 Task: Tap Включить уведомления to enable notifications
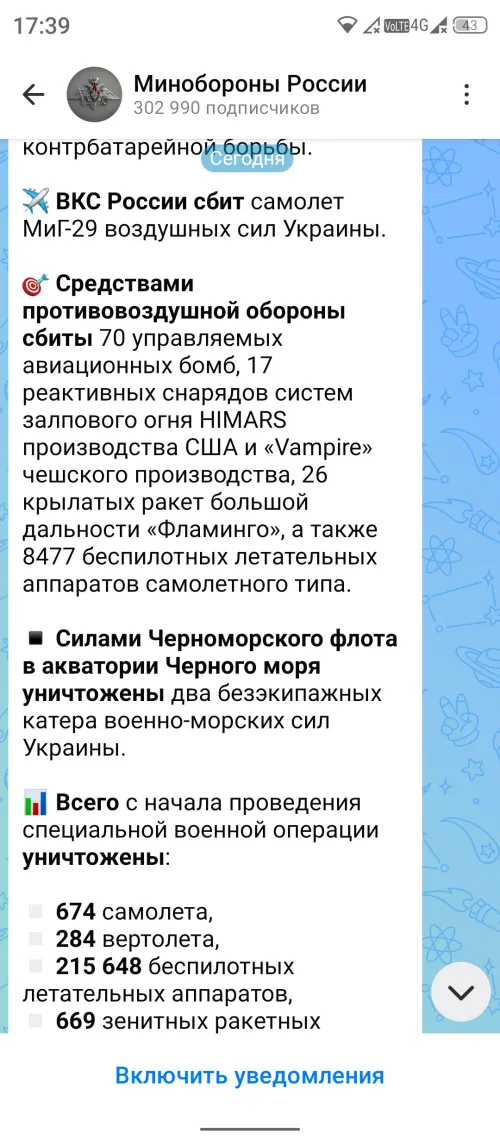click(x=249, y=1075)
